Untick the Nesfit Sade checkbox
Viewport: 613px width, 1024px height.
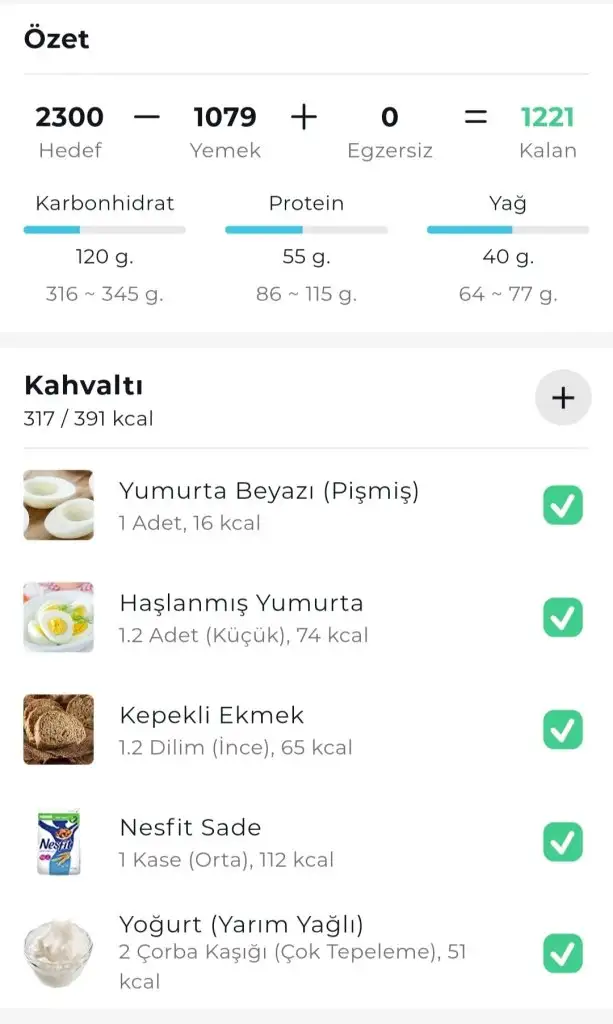(x=563, y=842)
